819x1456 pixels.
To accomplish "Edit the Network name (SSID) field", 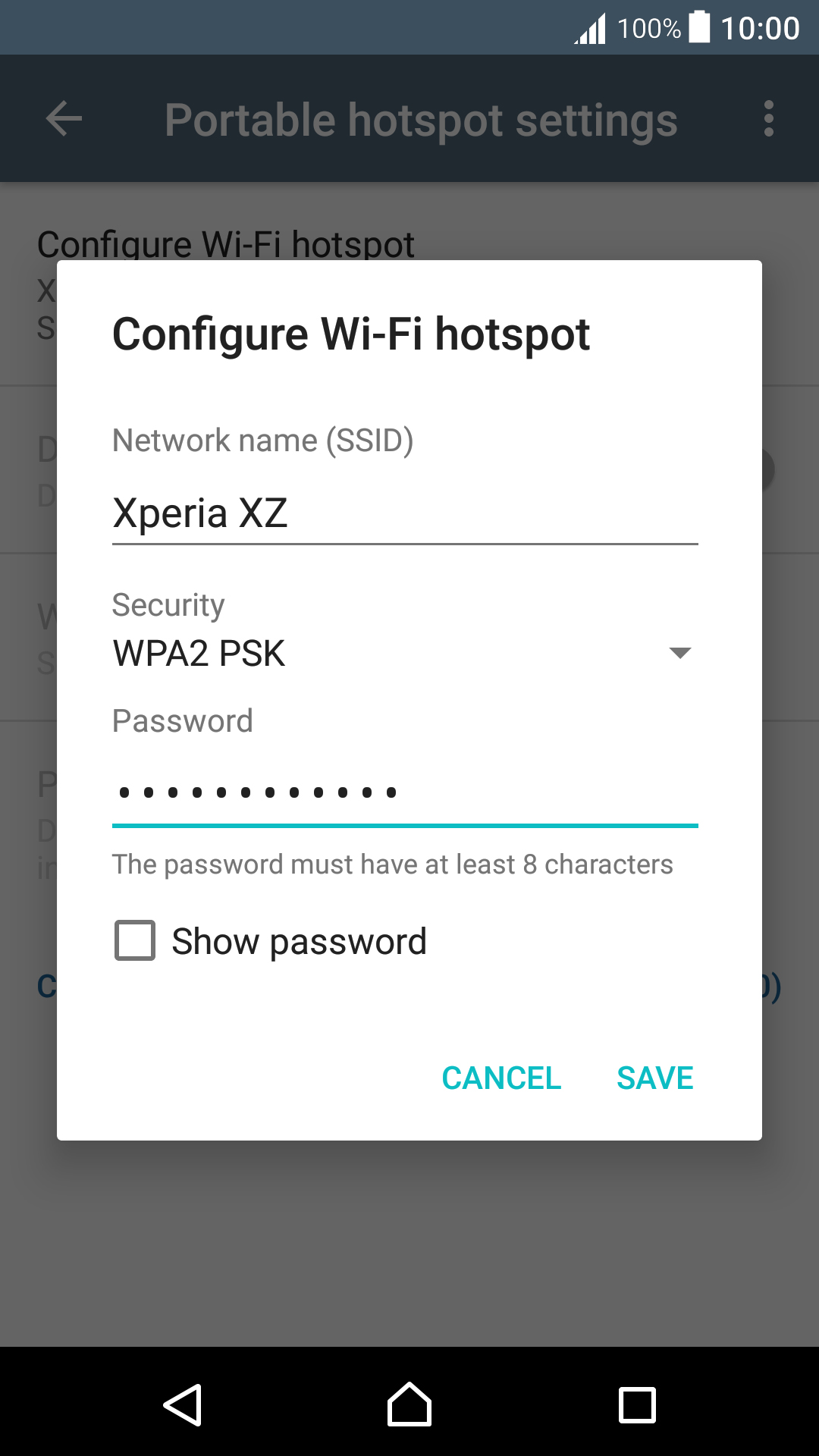I will (x=405, y=514).
